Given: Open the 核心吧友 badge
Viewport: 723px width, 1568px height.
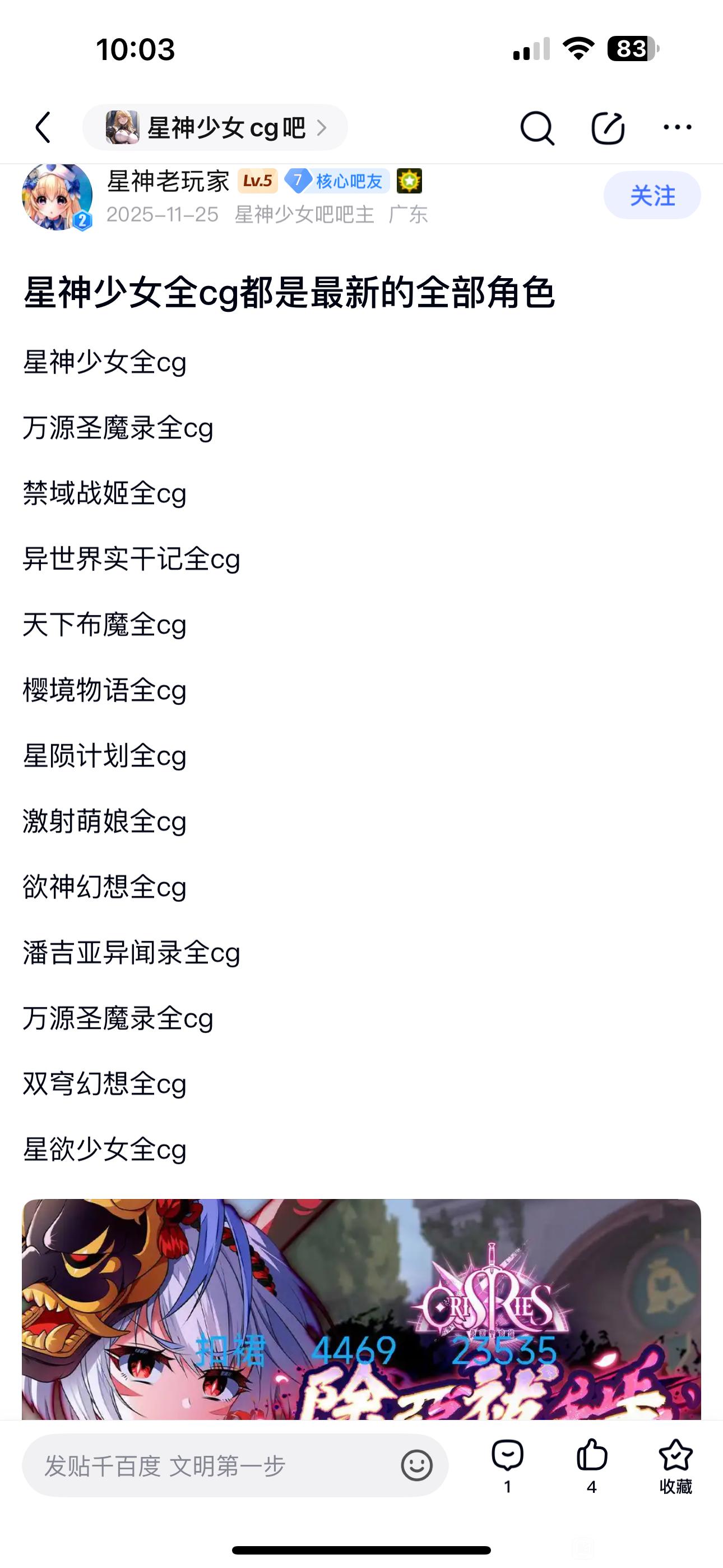Looking at the screenshot, I should coord(336,181).
